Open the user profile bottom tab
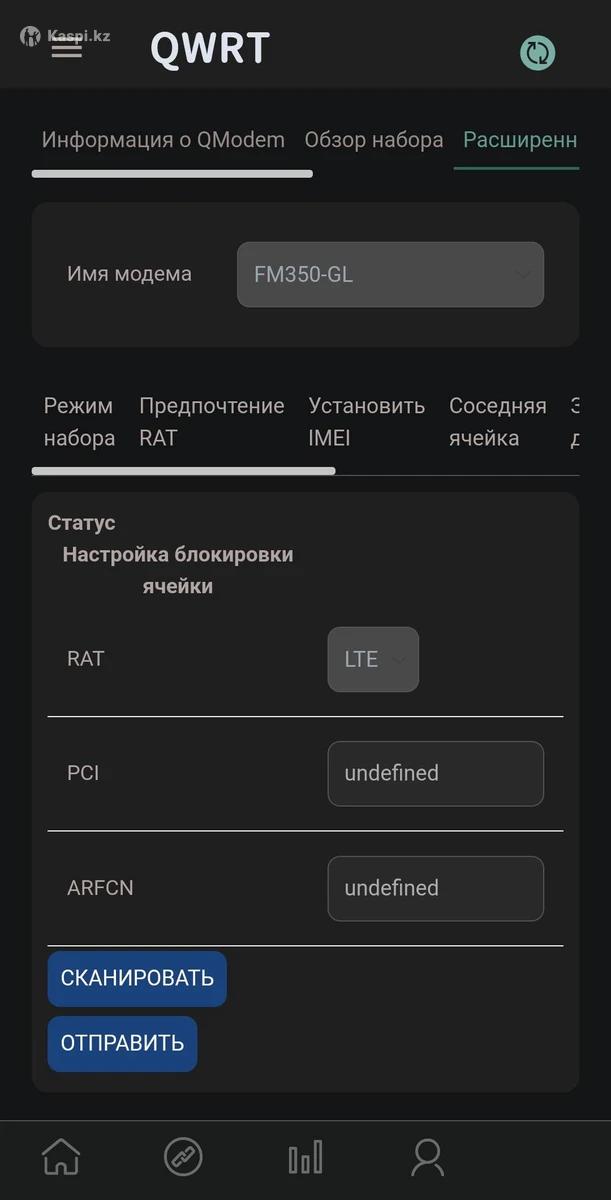This screenshot has height=1200, width=611. point(427,1158)
